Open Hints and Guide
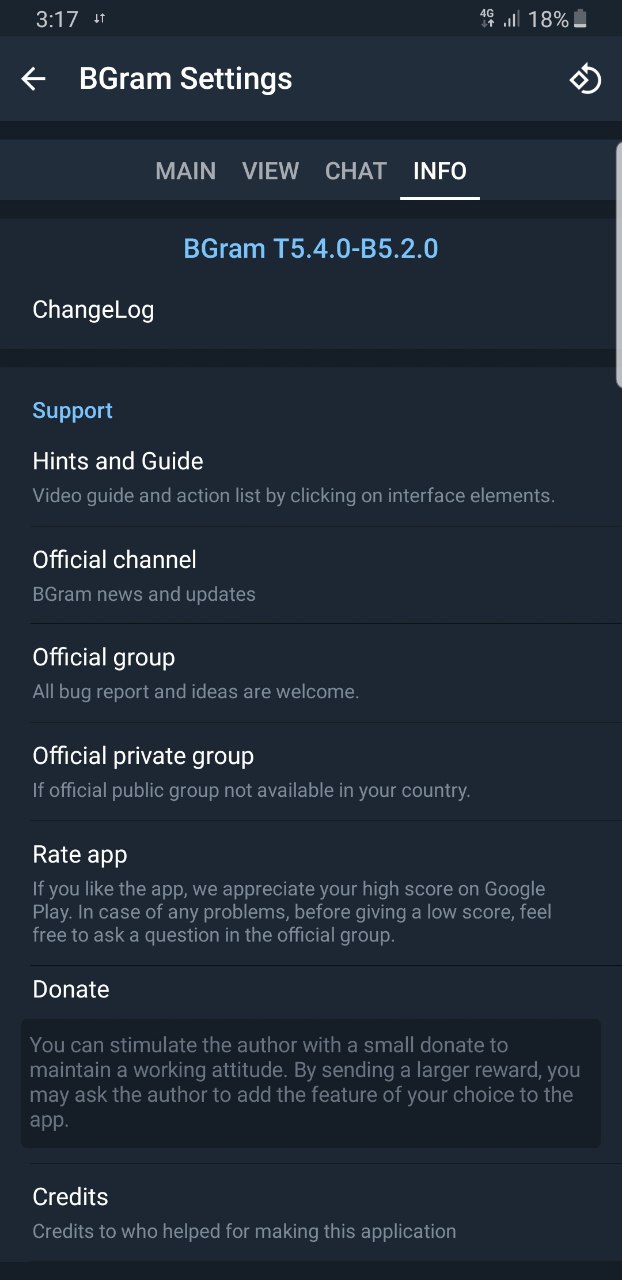 coord(311,477)
